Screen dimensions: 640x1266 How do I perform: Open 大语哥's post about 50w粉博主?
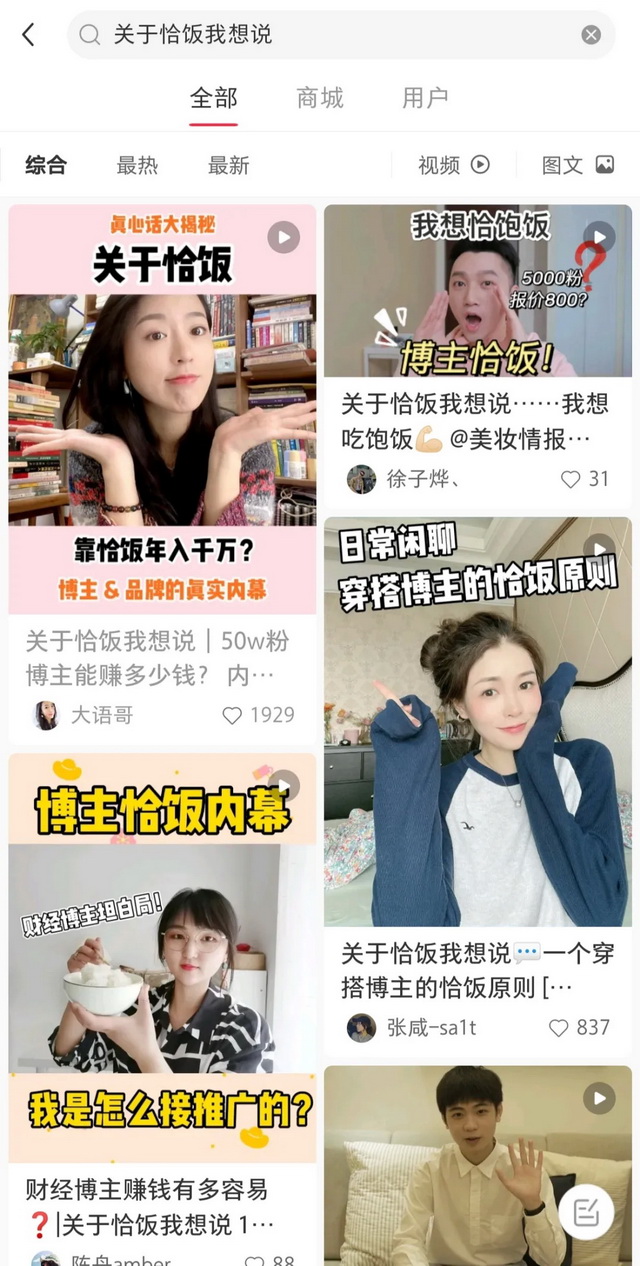(162, 410)
